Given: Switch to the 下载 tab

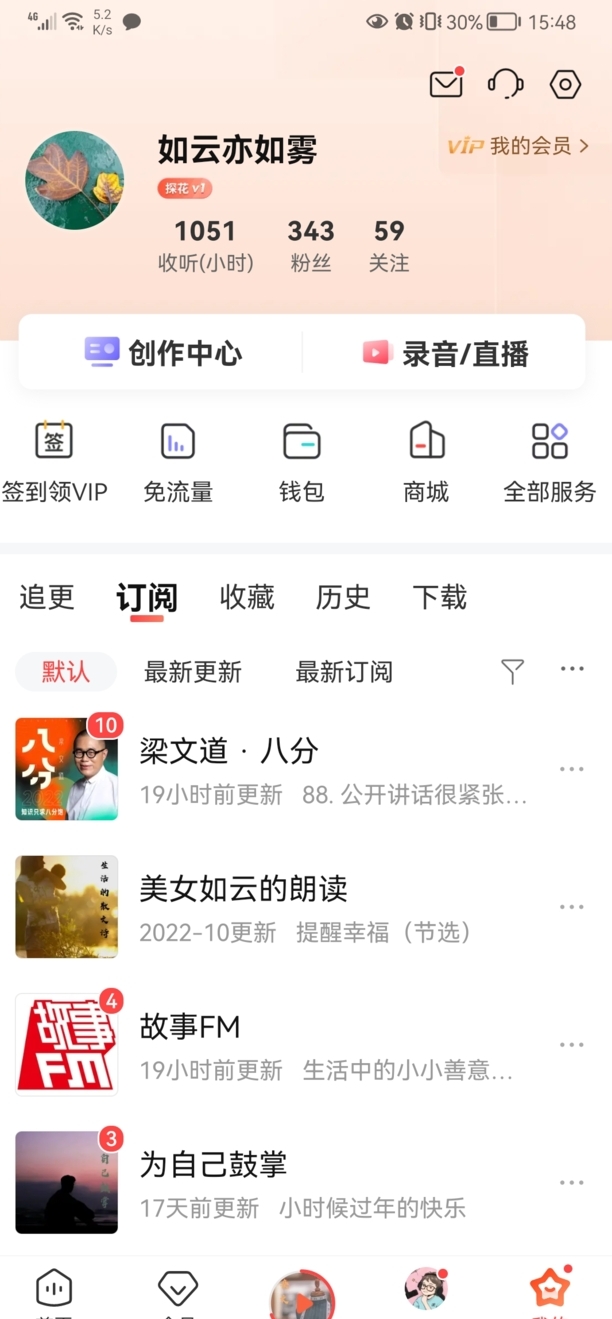Looking at the screenshot, I should pyautogui.click(x=440, y=598).
